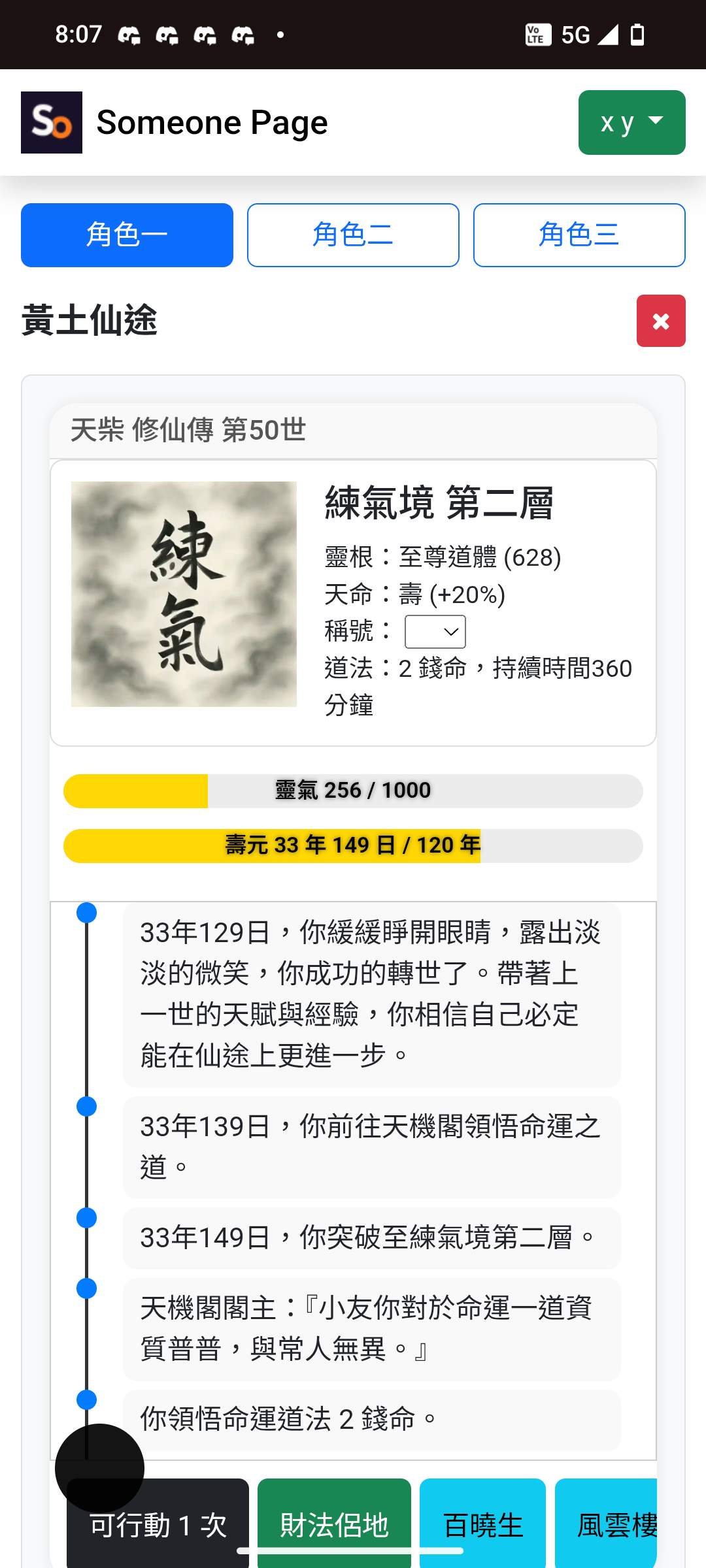This screenshot has width=706, height=1568.
Task: Switch to the 角色二 tab
Action: coord(353,235)
